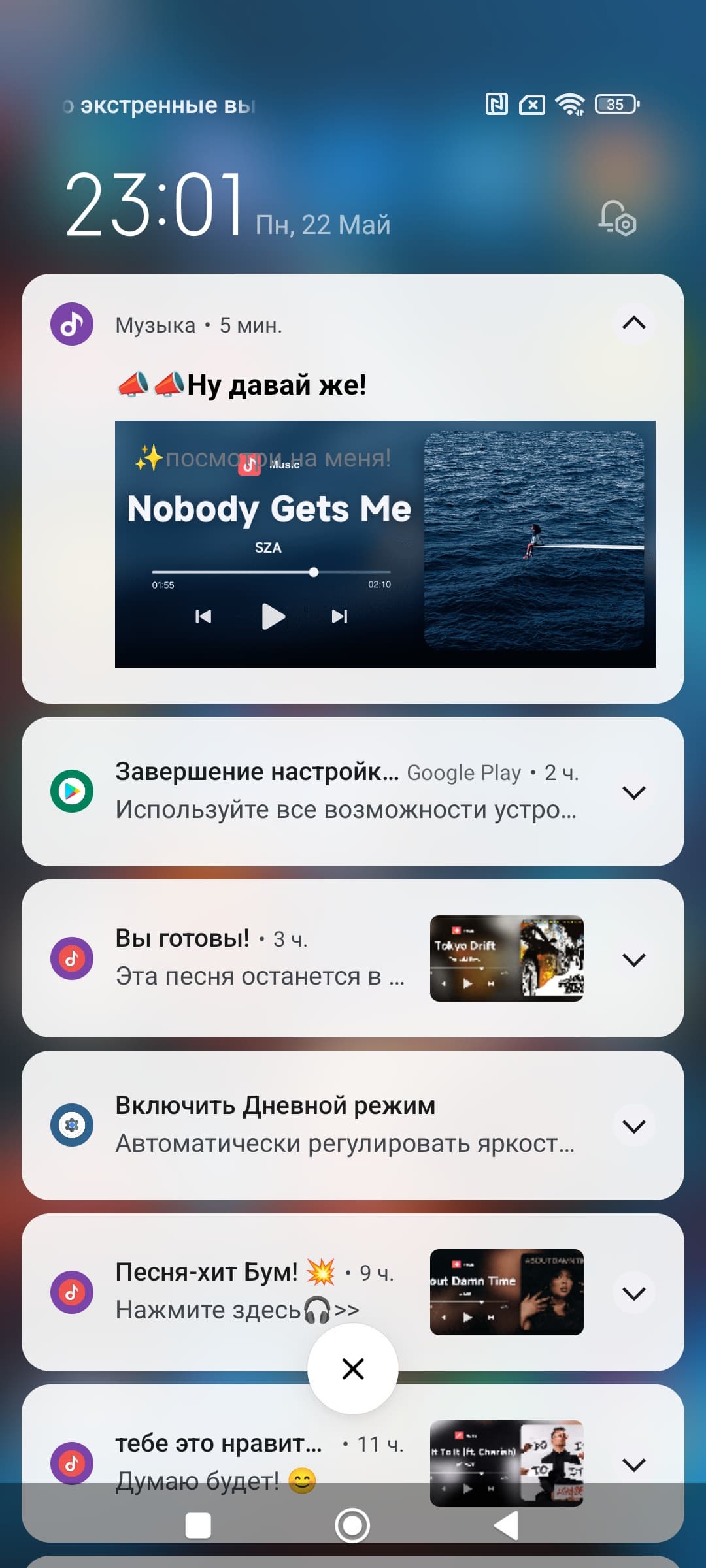Collapse the Музыка notification
Viewport: 706px width, 1568px height.
pyautogui.click(x=633, y=323)
